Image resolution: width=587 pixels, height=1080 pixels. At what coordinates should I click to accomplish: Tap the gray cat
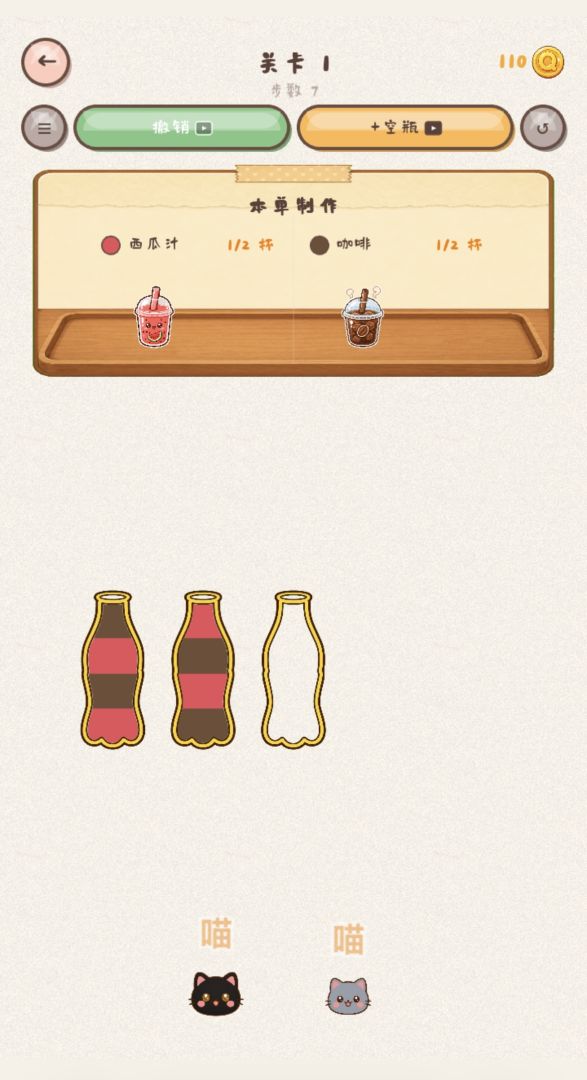[348, 995]
